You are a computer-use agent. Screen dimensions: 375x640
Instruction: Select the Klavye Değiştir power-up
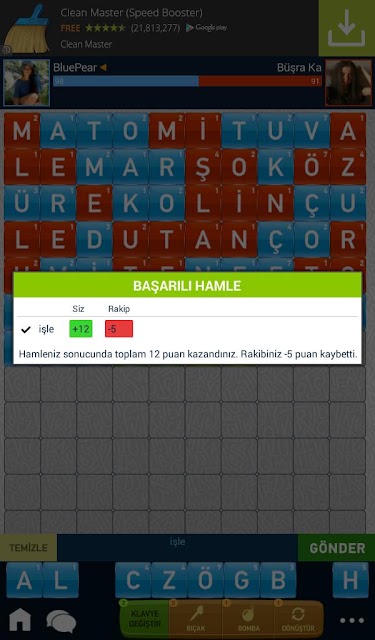tap(145, 619)
